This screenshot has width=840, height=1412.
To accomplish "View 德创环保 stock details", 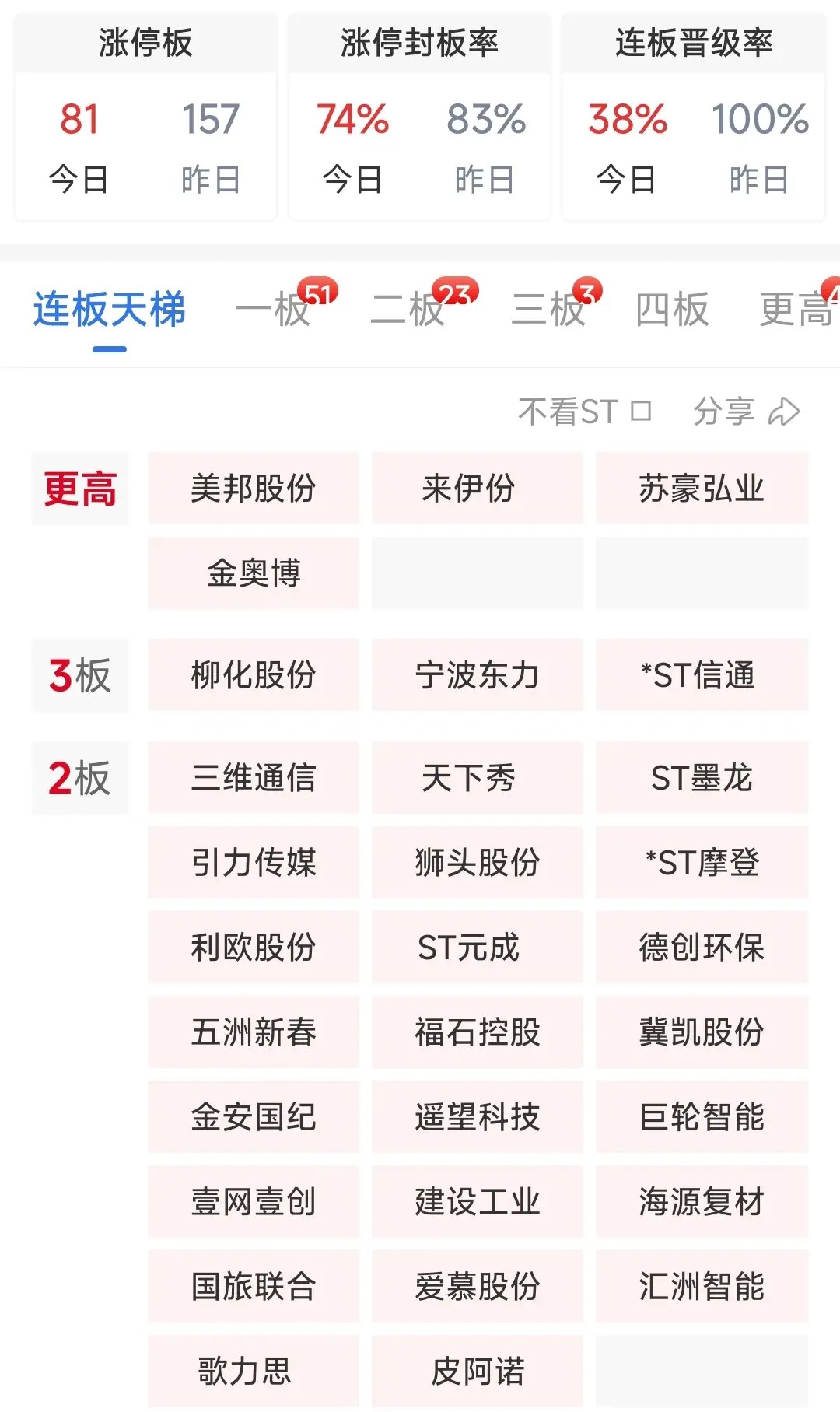I will click(702, 948).
